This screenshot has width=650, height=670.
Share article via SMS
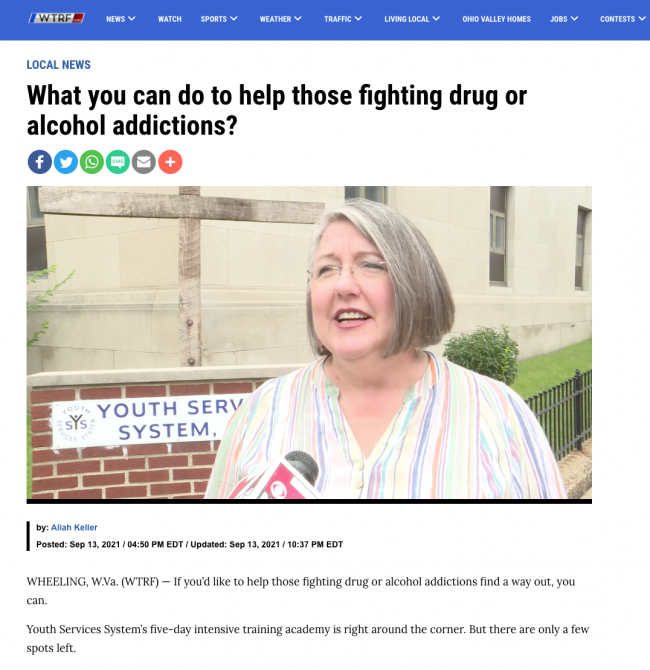118,162
